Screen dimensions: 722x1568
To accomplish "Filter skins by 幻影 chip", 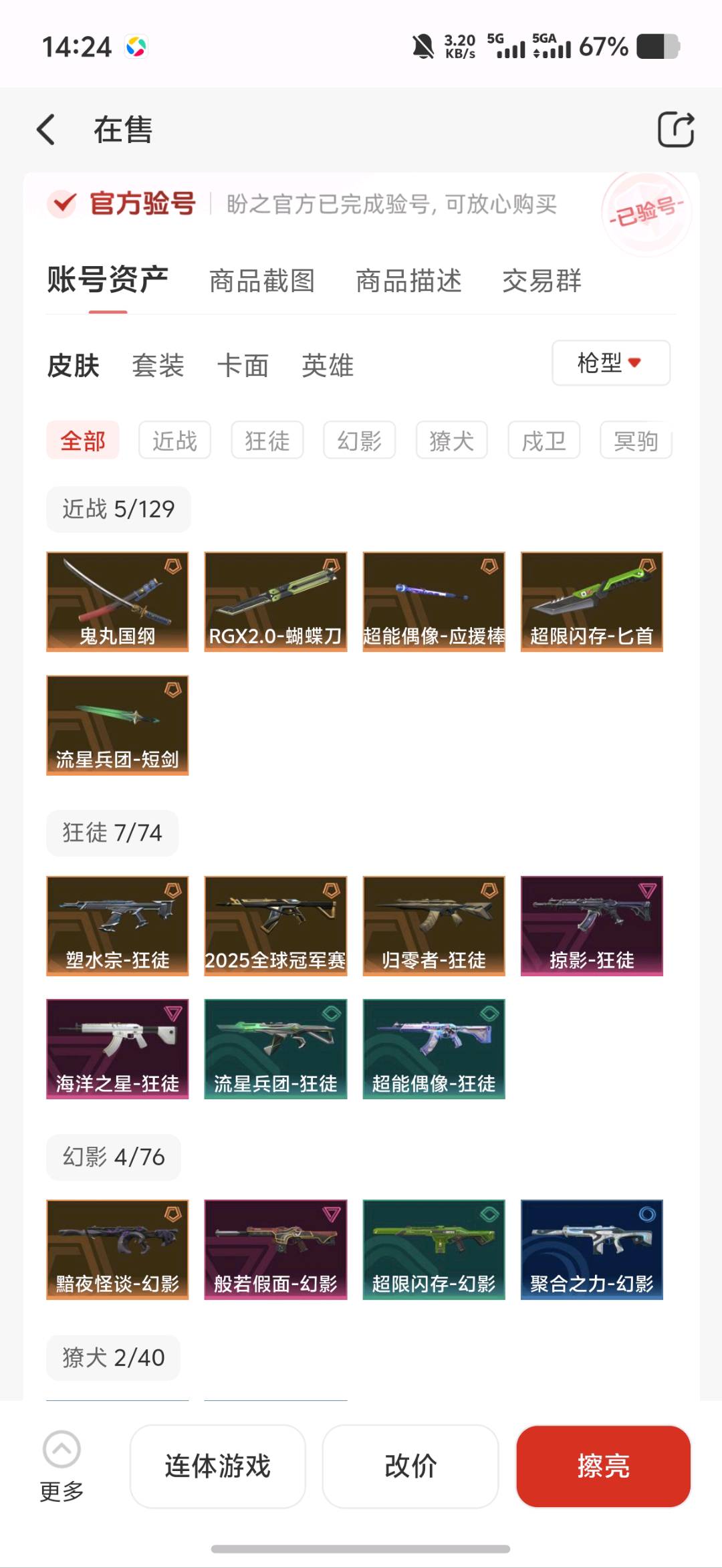I will (x=360, y=441).
